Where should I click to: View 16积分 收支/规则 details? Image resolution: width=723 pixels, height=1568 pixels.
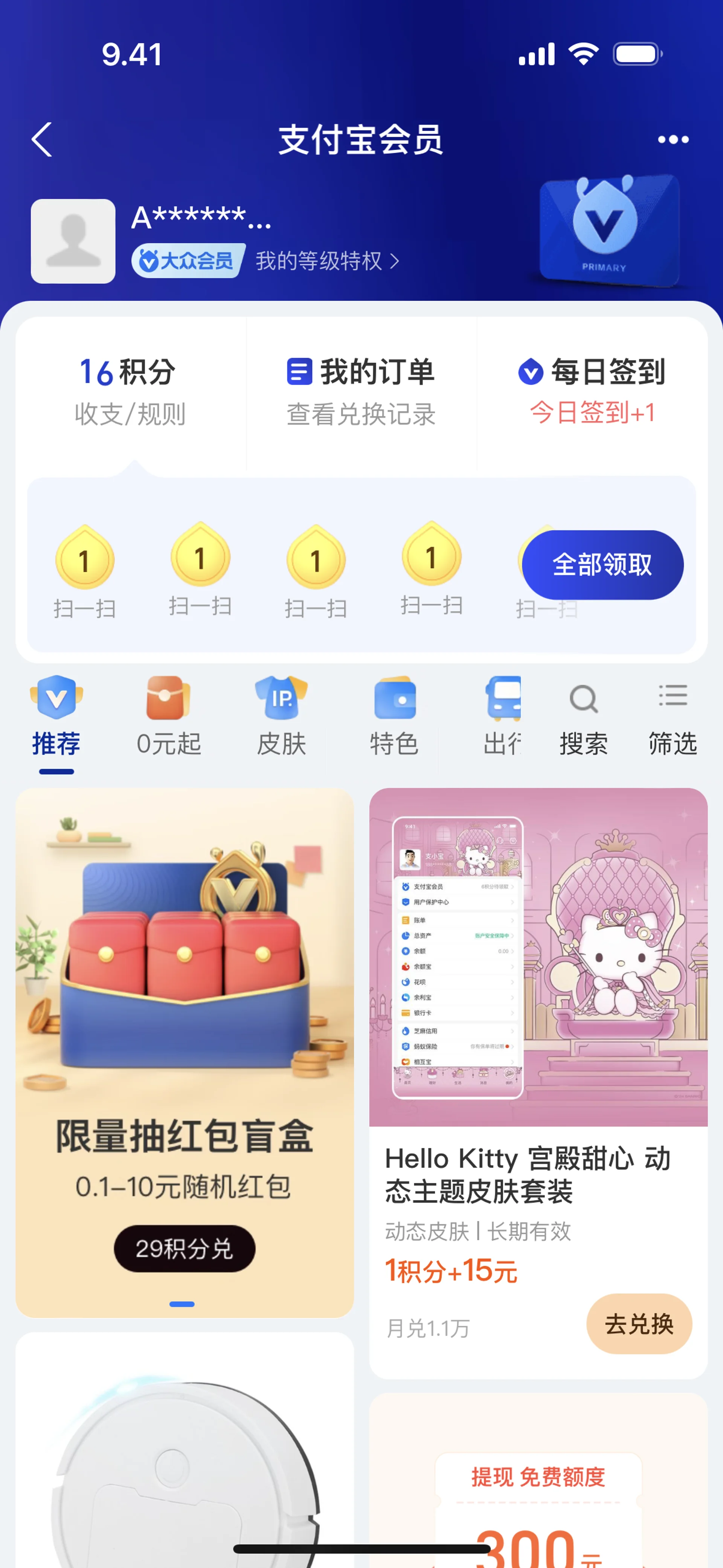129,391
